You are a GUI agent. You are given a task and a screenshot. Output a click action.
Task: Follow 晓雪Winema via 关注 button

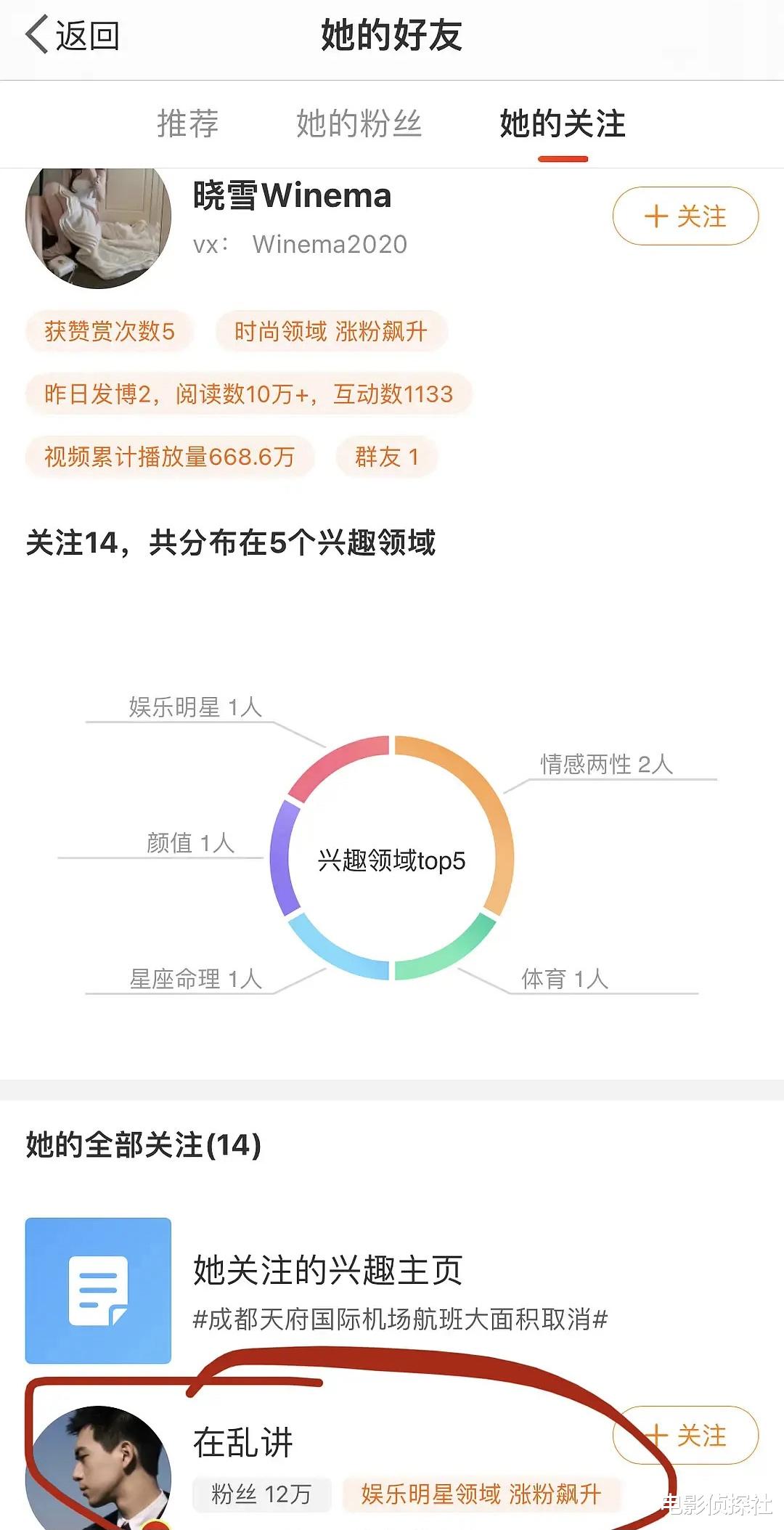(685, 216)
